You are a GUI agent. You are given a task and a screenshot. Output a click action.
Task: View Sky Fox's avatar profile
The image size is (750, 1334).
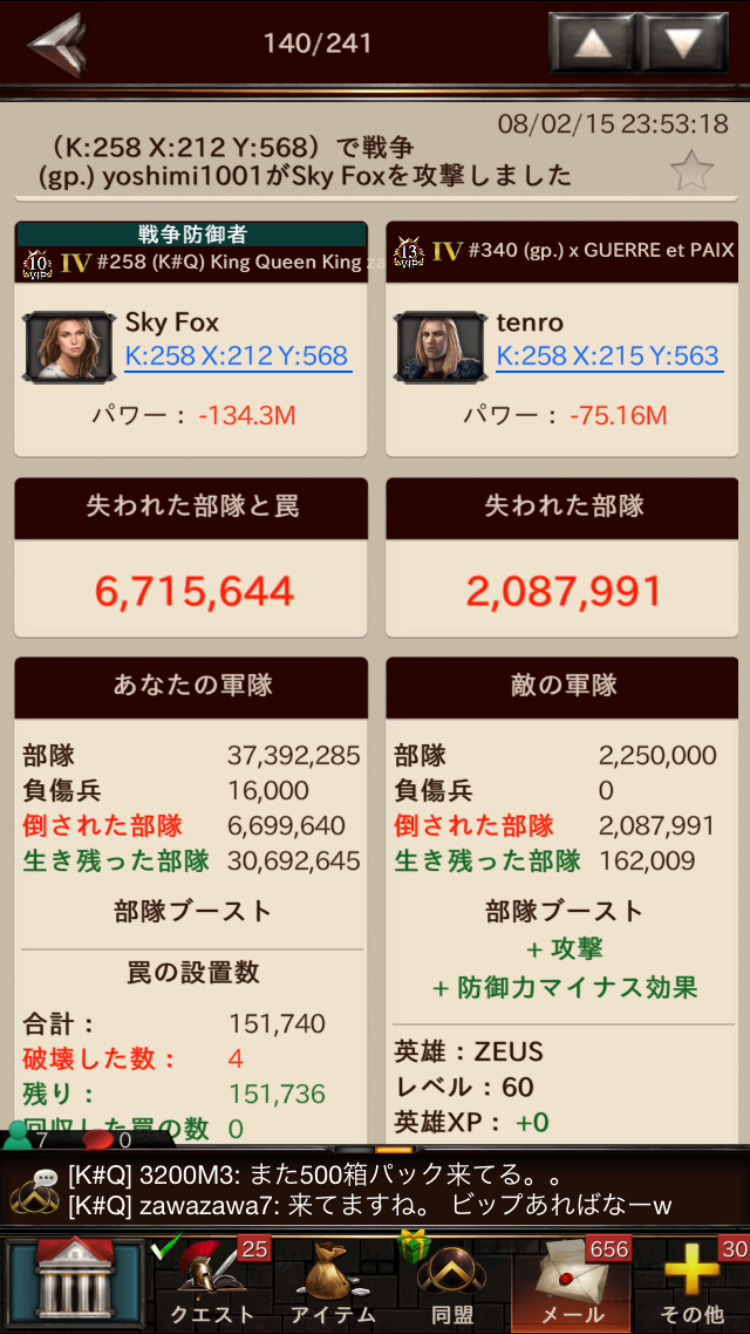click(69, 347)
